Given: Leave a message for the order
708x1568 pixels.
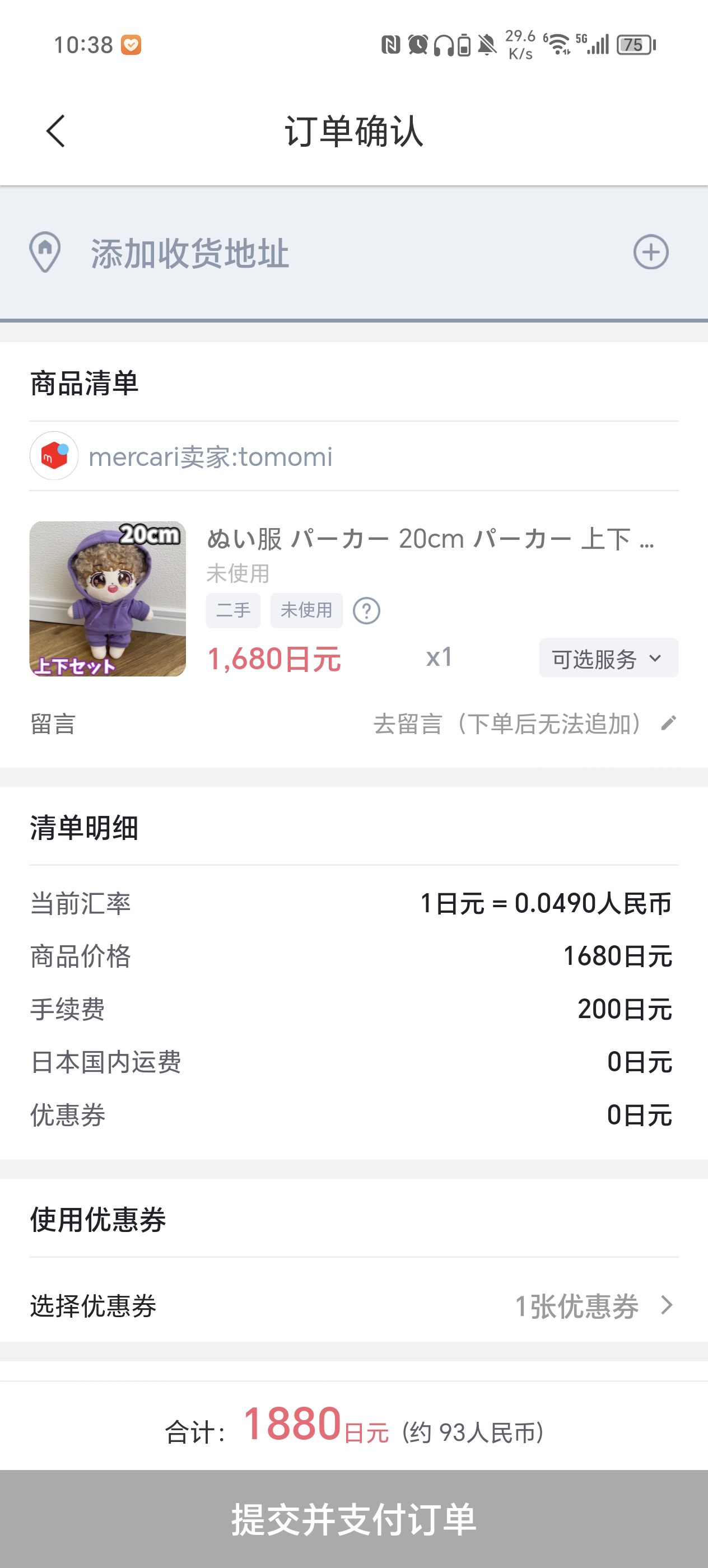Looking at the screenshot, I should tap(524, 724).
